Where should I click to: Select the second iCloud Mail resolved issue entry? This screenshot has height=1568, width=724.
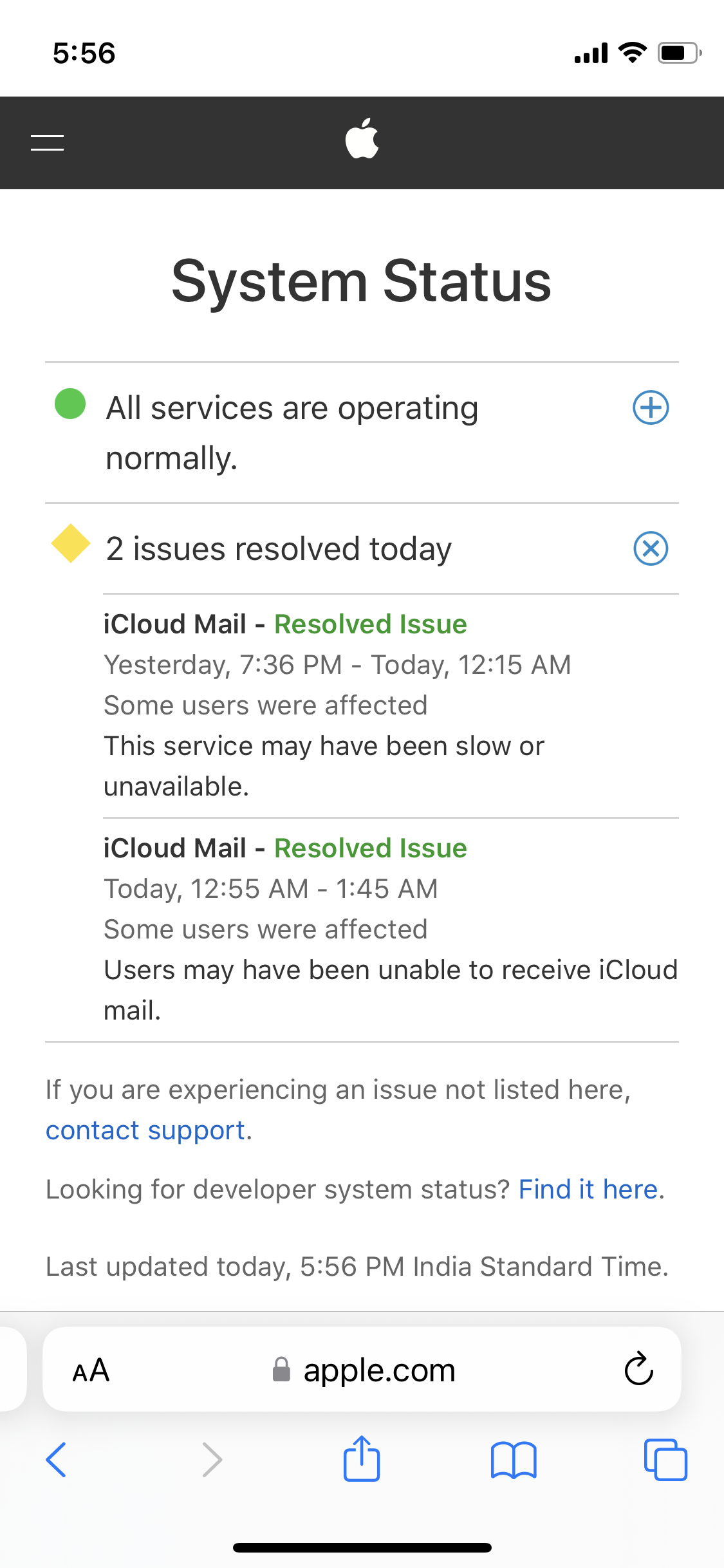(x=285, y=848)
